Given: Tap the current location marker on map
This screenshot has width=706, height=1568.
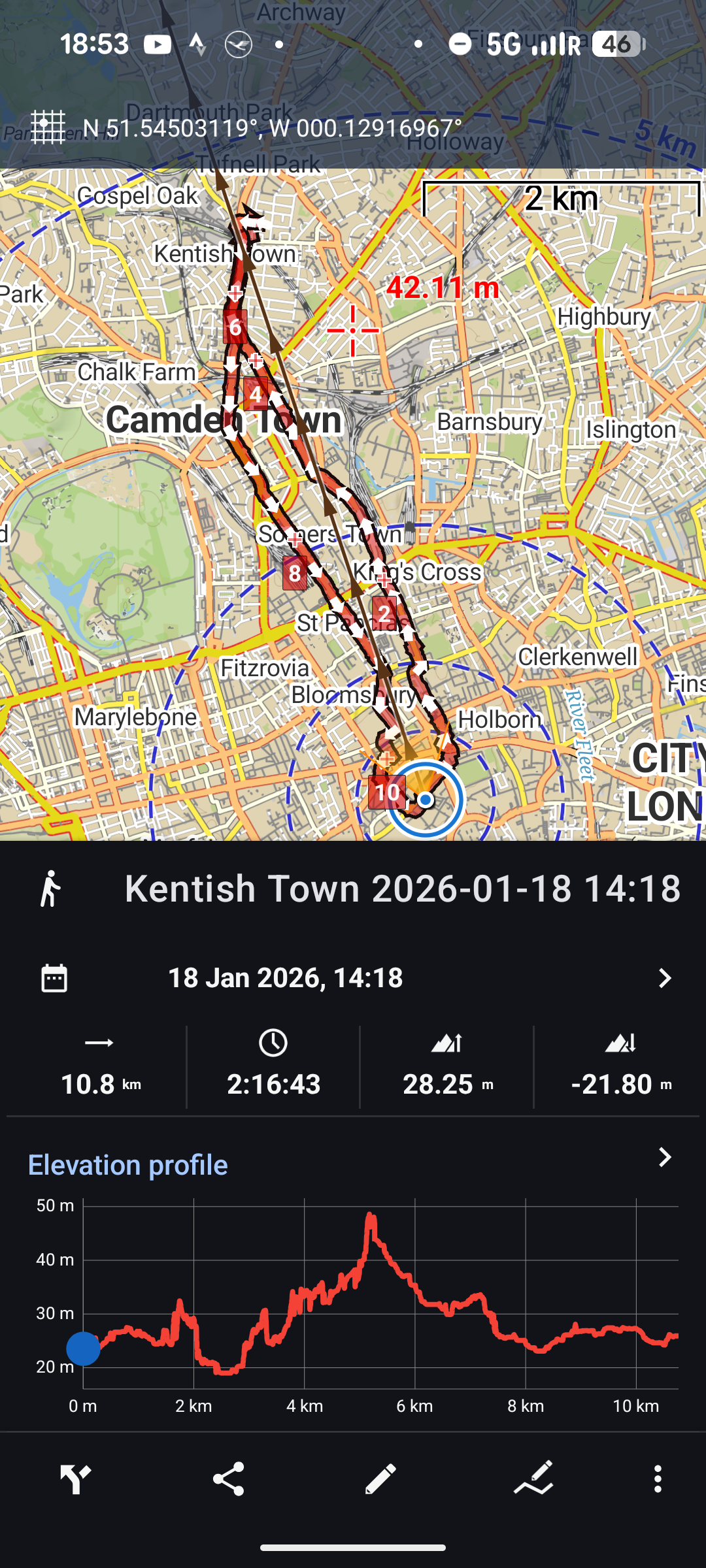Looking at the screenshot, I should point(426,800).
